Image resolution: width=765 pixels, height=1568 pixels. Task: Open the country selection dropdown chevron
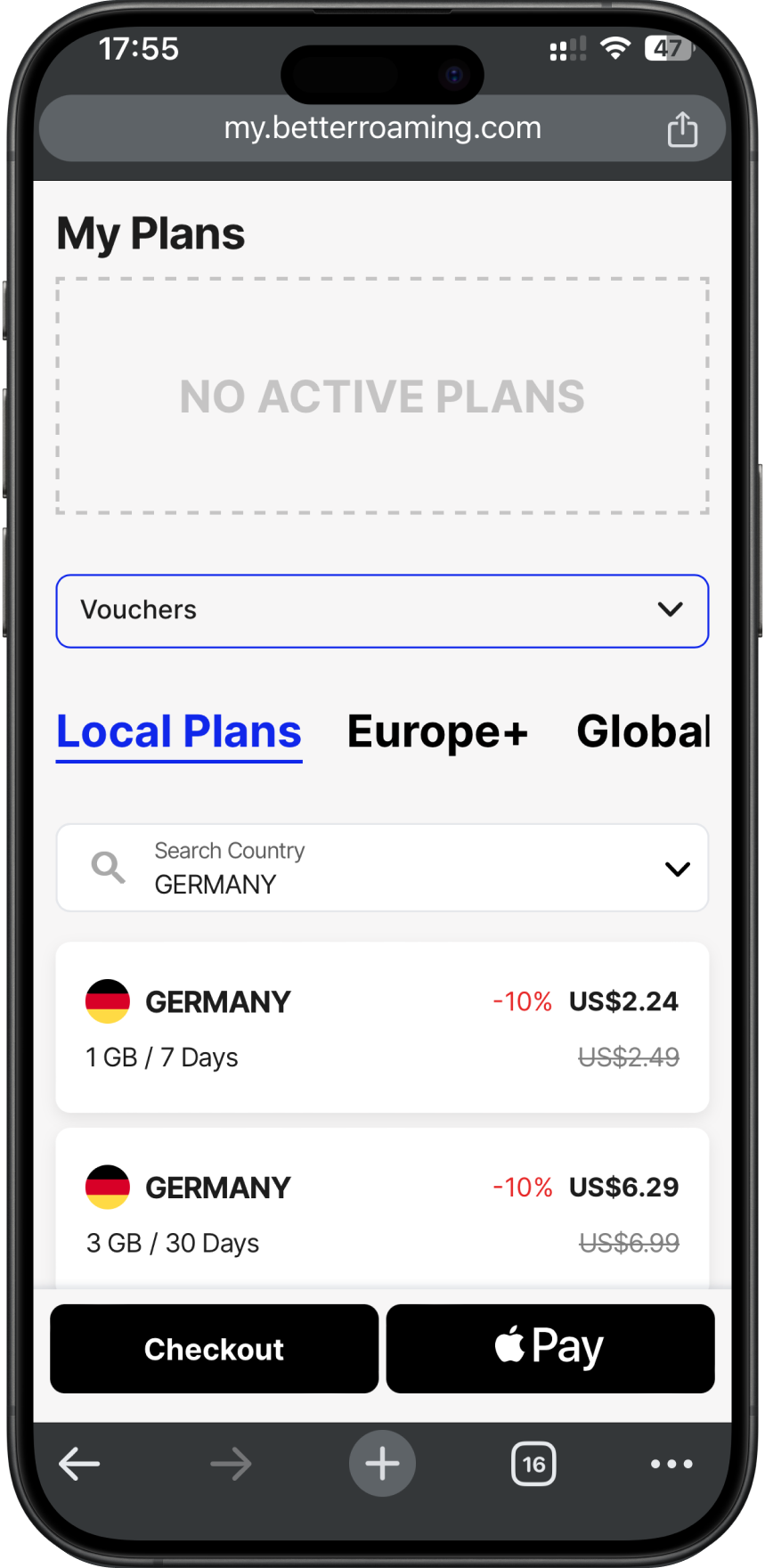pyautogui.click(x=678, y=868)
